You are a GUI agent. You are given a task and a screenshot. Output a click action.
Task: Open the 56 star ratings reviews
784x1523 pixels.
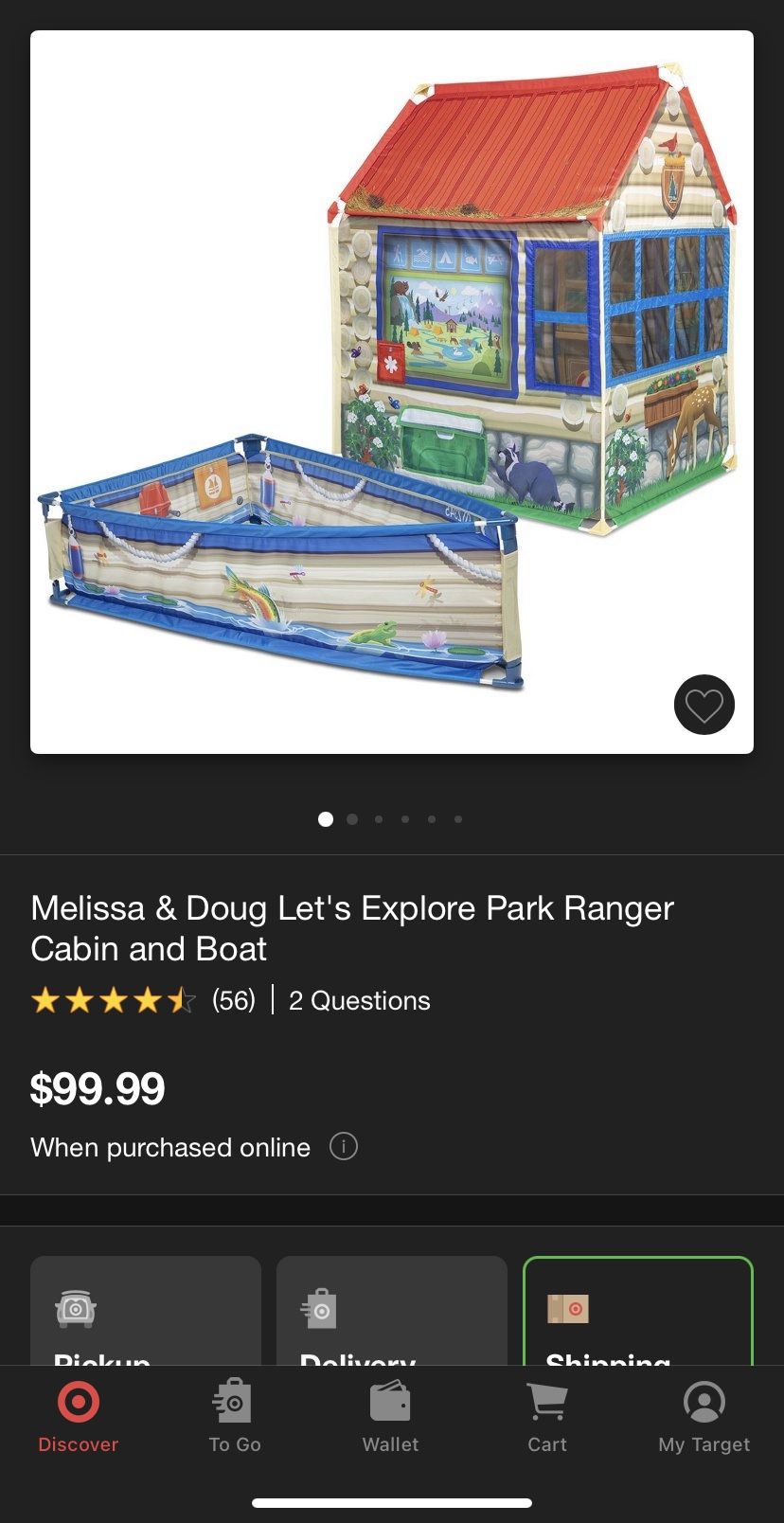tap(142, 1000)
